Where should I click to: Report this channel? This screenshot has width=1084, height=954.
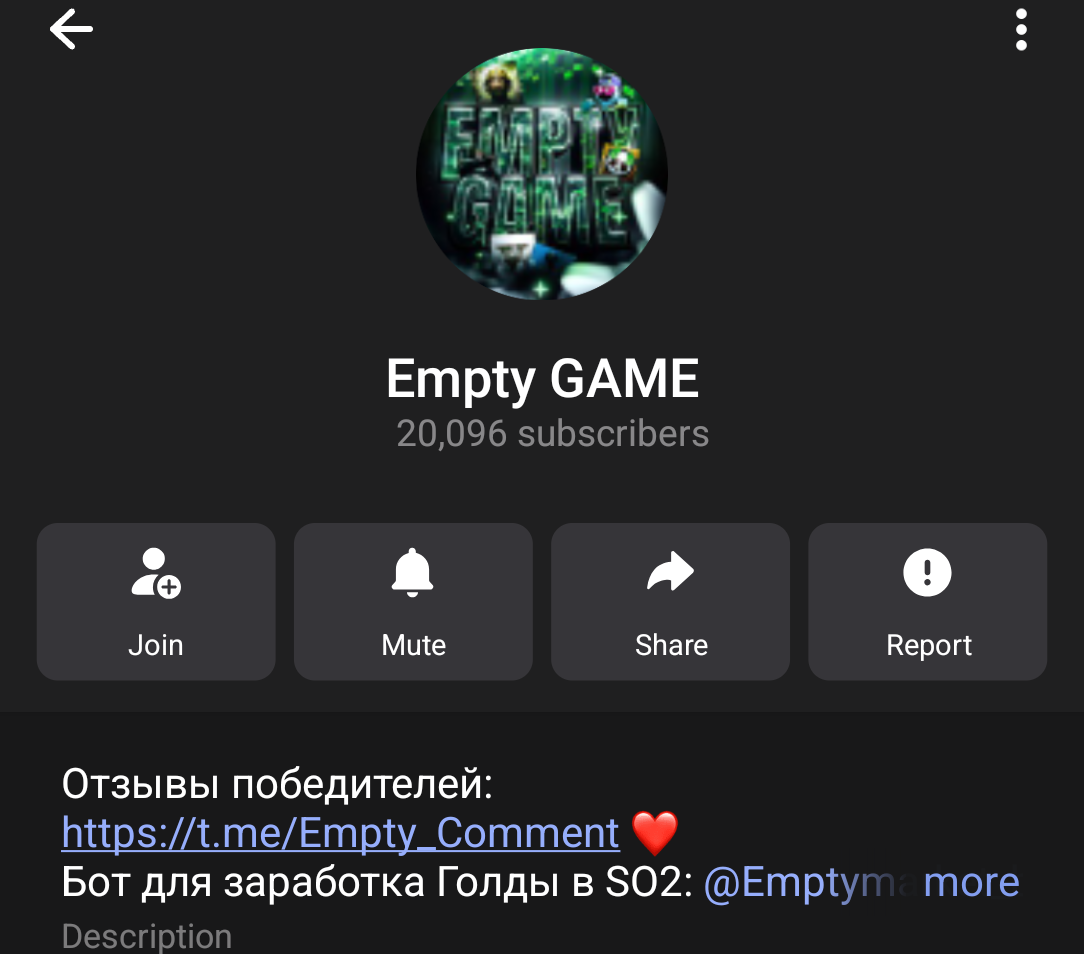(x=927, y=601)
